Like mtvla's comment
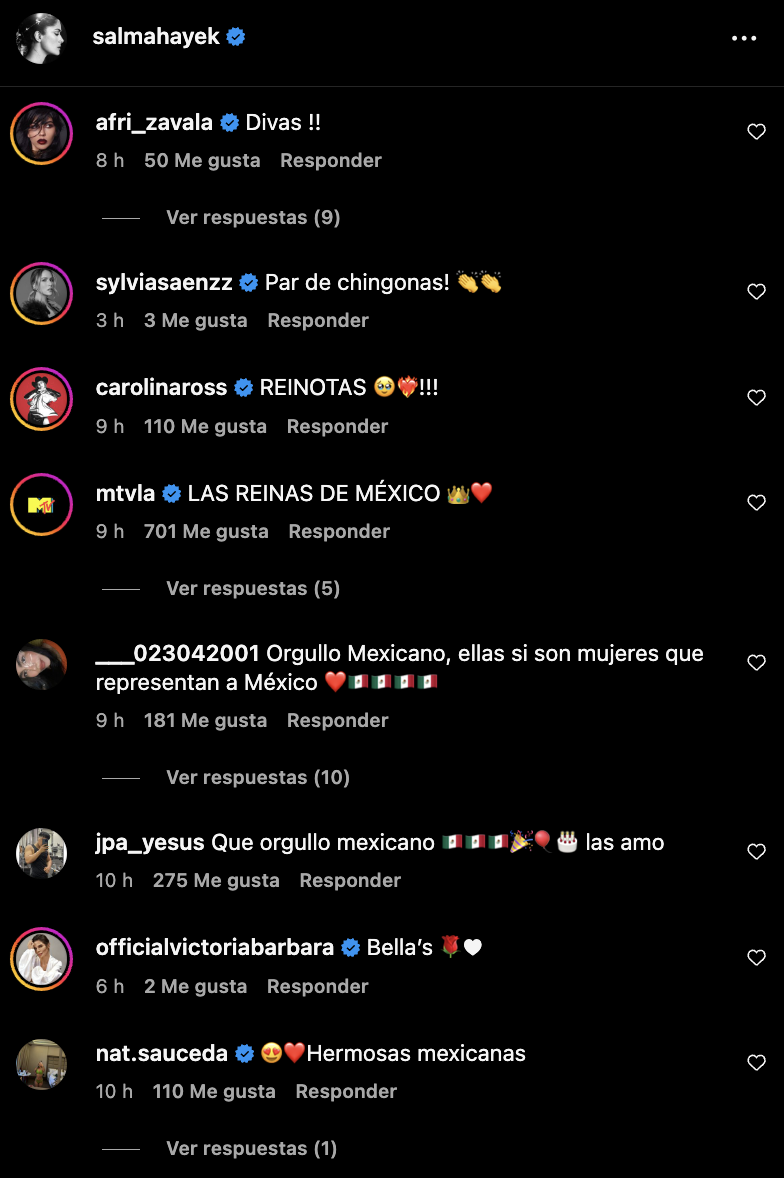This screenshot has height=1178, width=784. [x=756, y=503]
